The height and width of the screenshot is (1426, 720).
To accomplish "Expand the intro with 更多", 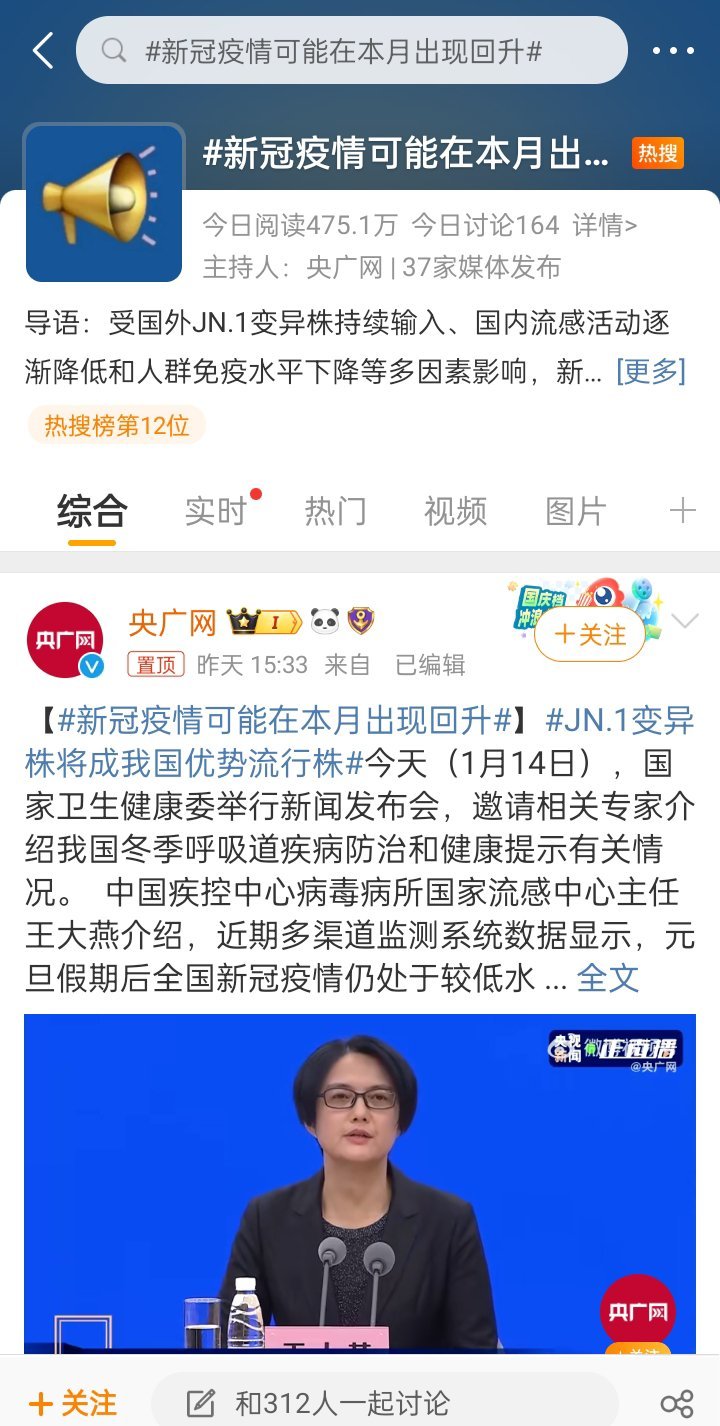I will click(651, 372).
